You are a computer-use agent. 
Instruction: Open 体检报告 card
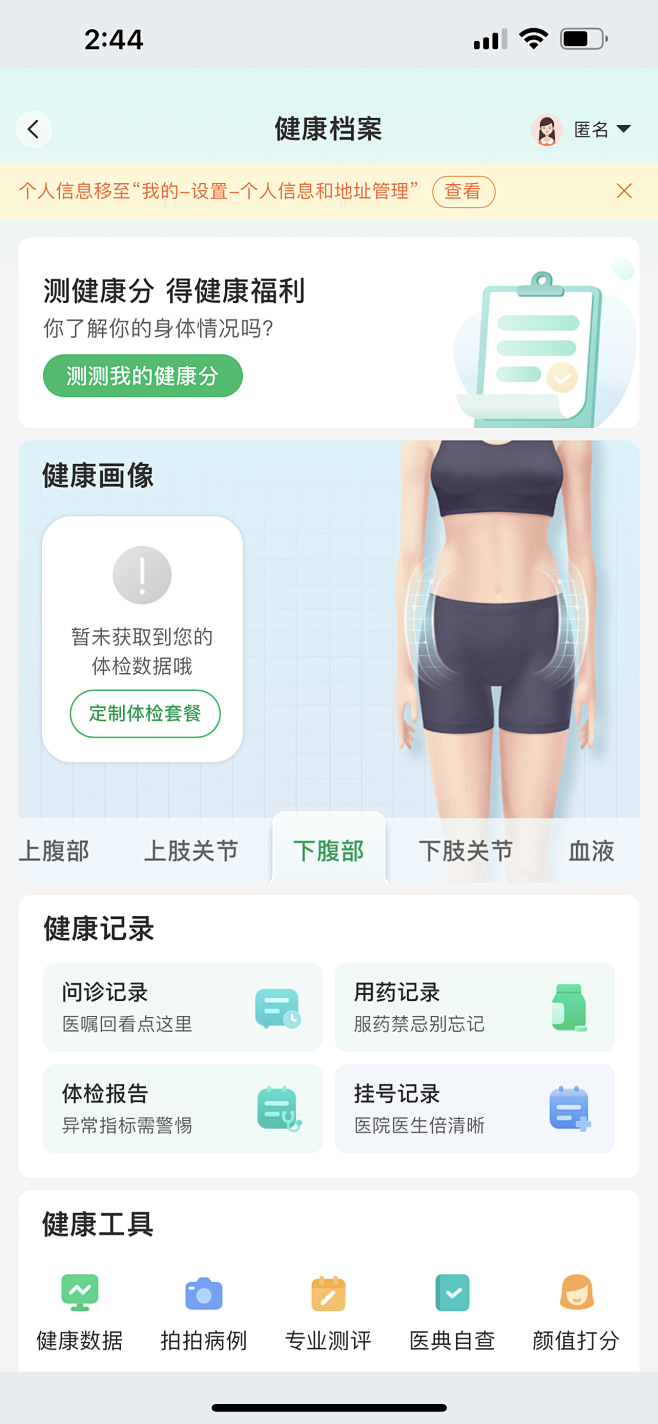(x=182, y=1109)
